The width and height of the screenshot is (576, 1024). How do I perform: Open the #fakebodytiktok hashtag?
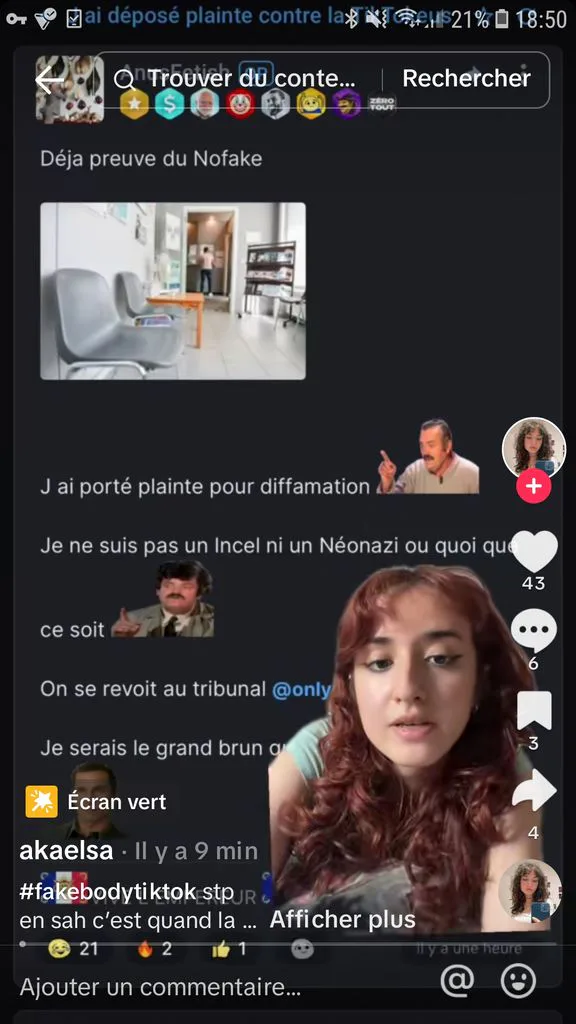[108, 891]
